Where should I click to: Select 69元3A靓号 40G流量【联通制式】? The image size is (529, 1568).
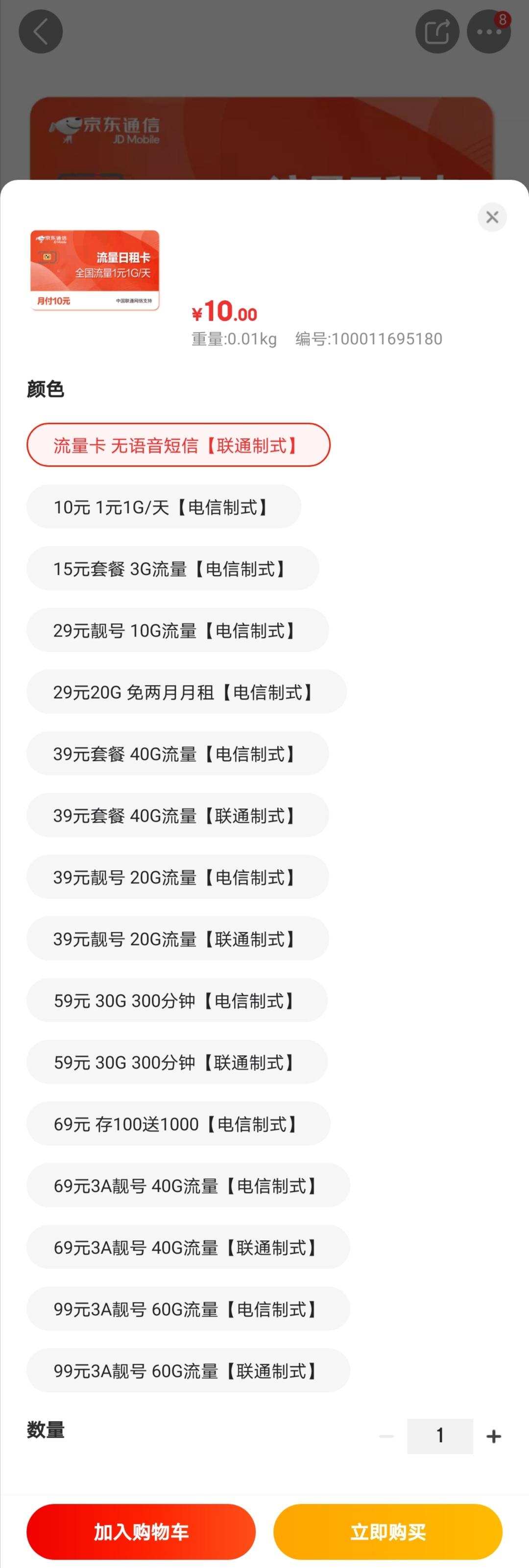(188, 1247)
